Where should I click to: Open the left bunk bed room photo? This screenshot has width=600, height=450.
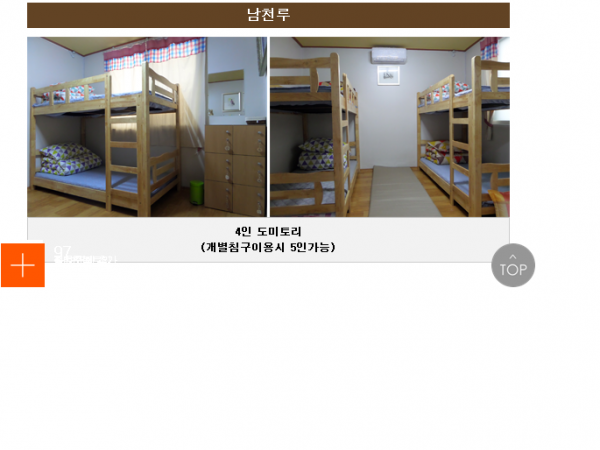click(x=147, y=127)
